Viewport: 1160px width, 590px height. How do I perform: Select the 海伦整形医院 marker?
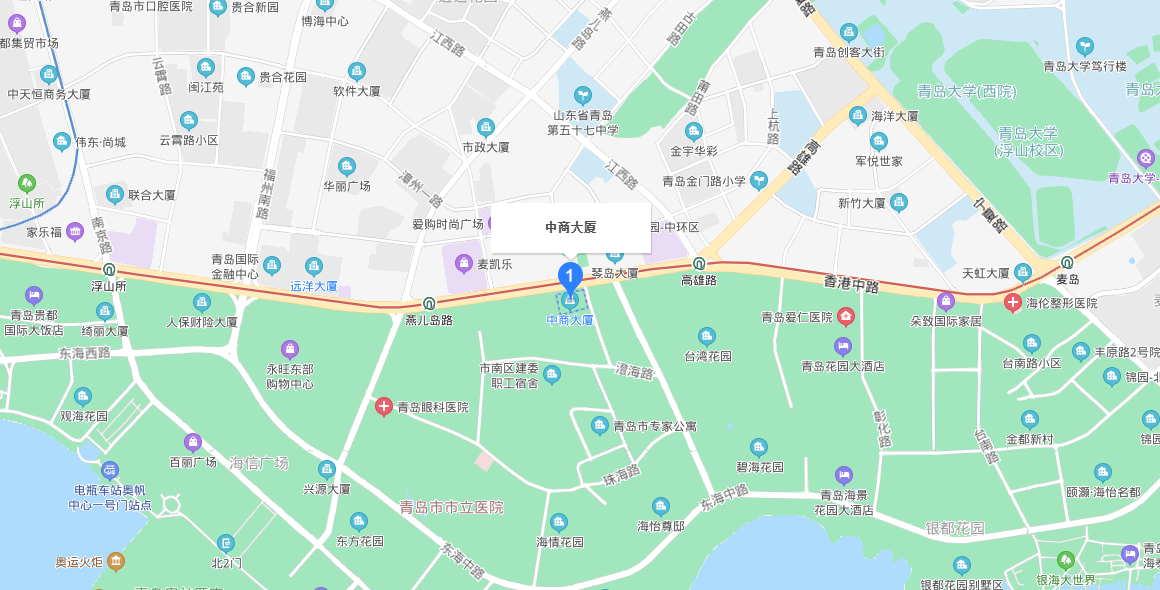[x=1013, y=302]
